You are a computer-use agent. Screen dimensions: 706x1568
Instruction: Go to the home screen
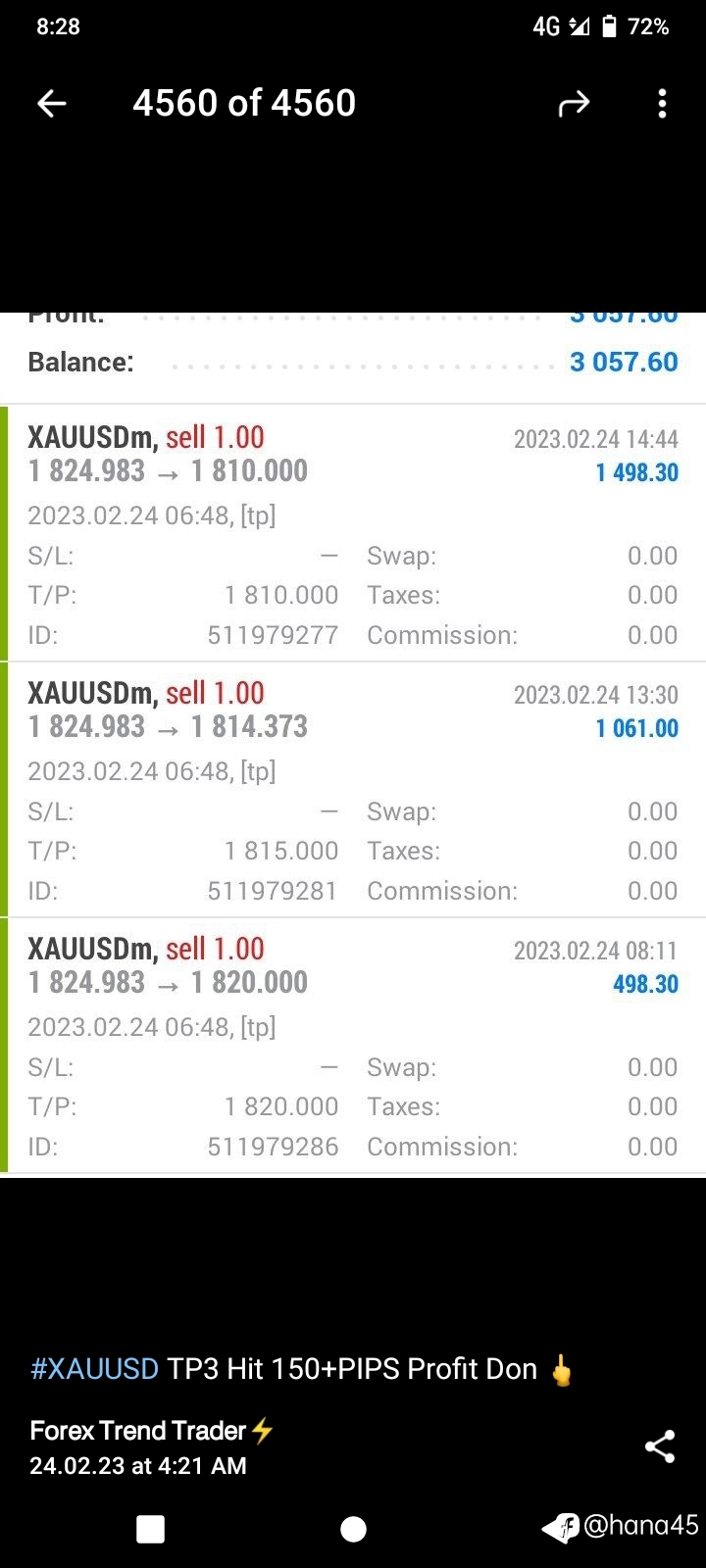click(353, 1529)
